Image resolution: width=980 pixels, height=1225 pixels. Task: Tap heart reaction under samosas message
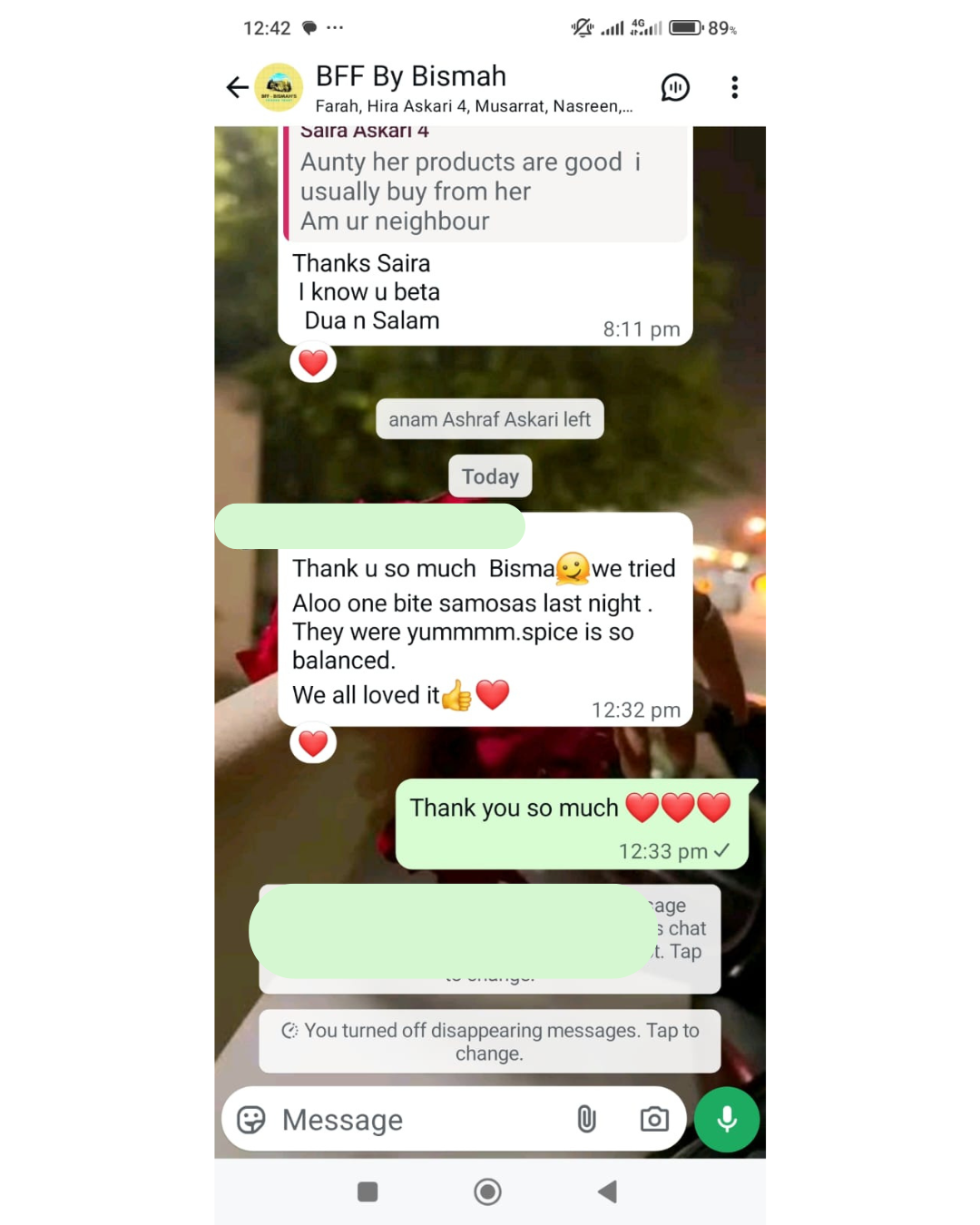pyautogui.click(x=313, y=744)
